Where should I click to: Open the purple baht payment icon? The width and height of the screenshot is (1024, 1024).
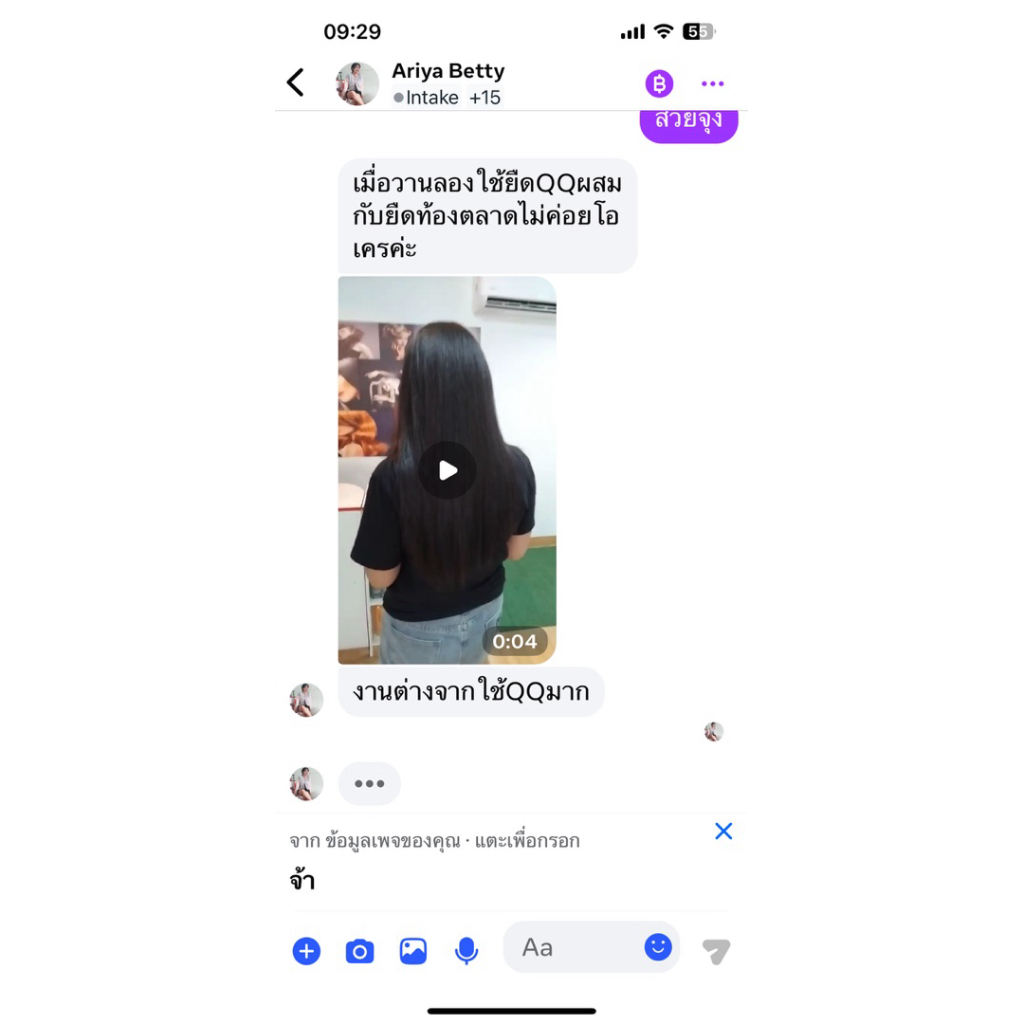[659, 84]
